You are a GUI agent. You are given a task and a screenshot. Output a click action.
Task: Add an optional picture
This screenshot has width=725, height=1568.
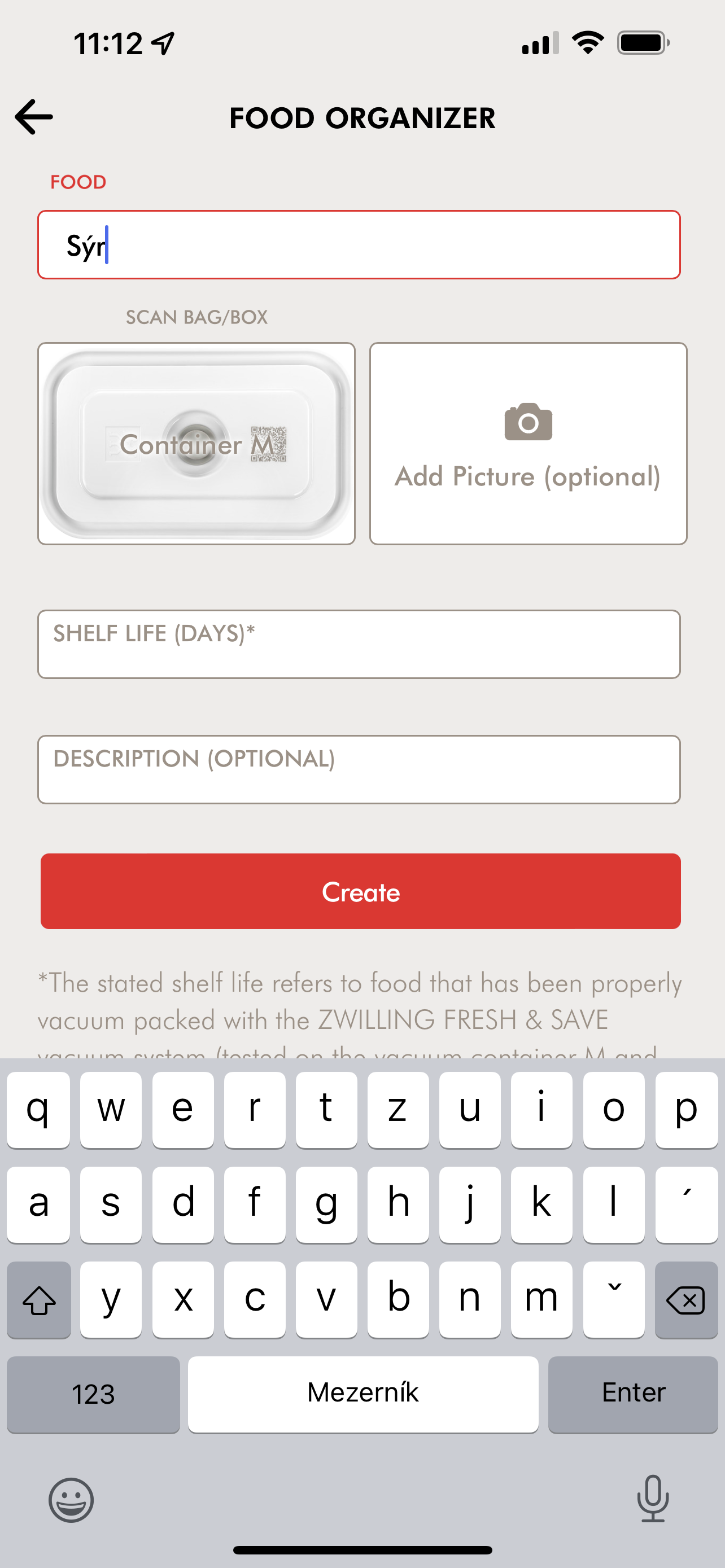[x=528, y=443]
